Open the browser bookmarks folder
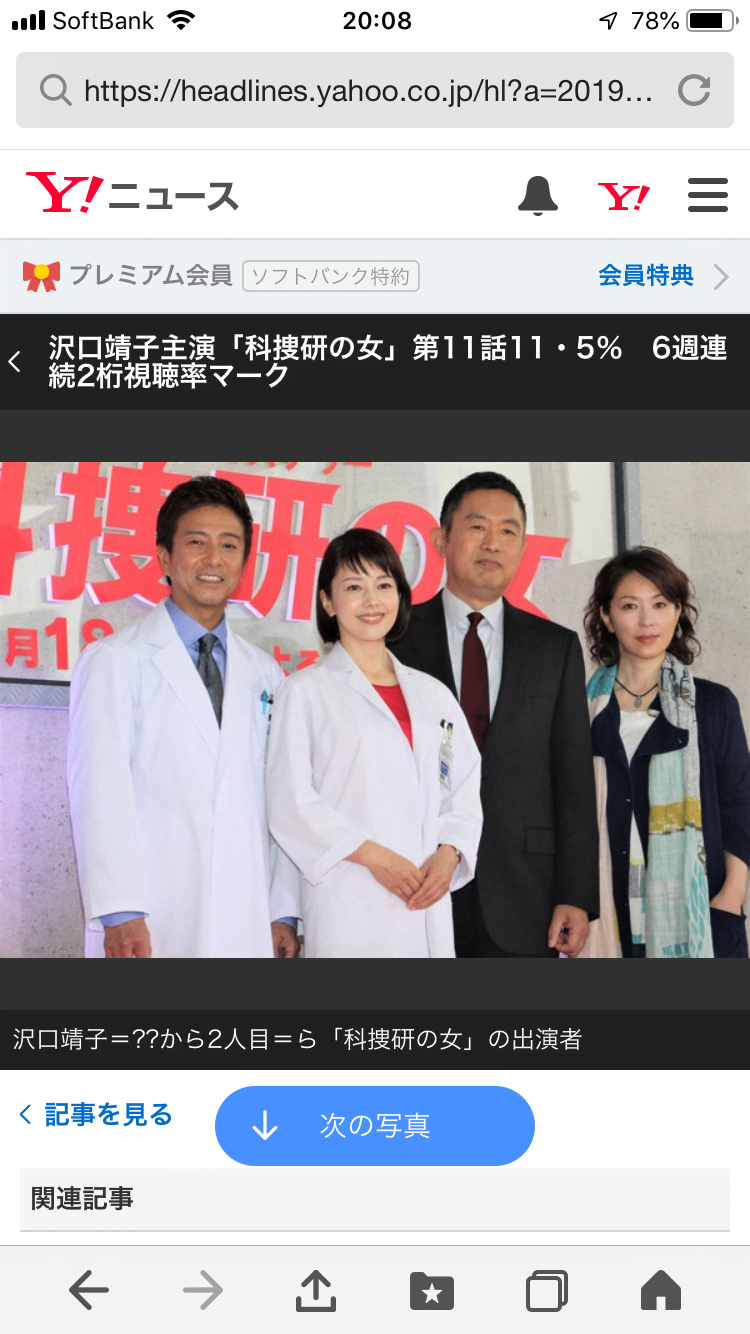 point(432,1291)
